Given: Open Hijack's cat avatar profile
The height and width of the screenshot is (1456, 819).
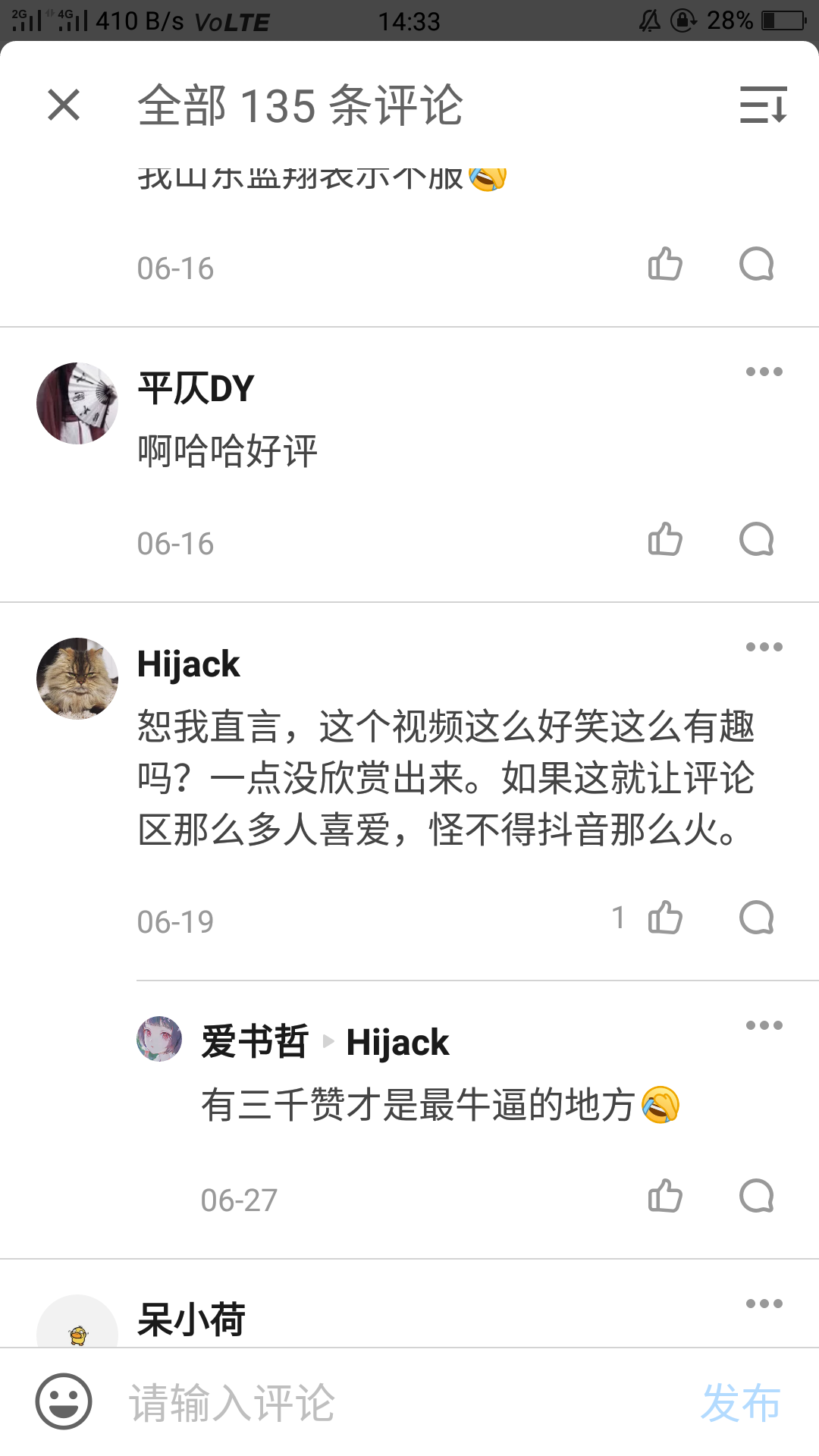Looking at the screenshot, I should click(77, 679).
